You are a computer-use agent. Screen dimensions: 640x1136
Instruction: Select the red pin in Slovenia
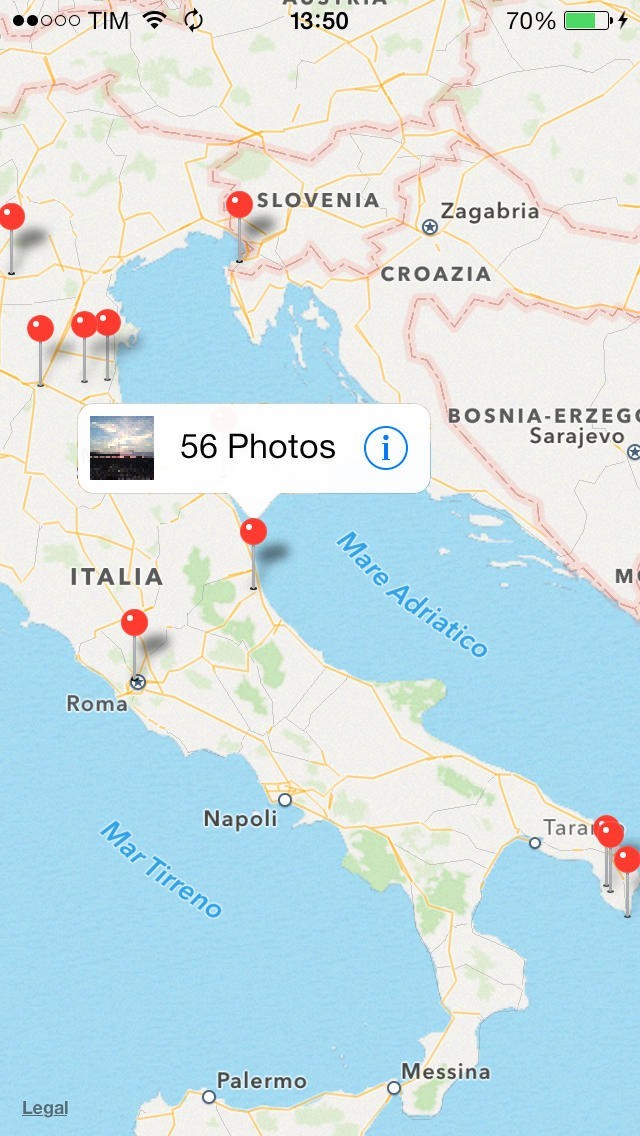click(239, 206)
